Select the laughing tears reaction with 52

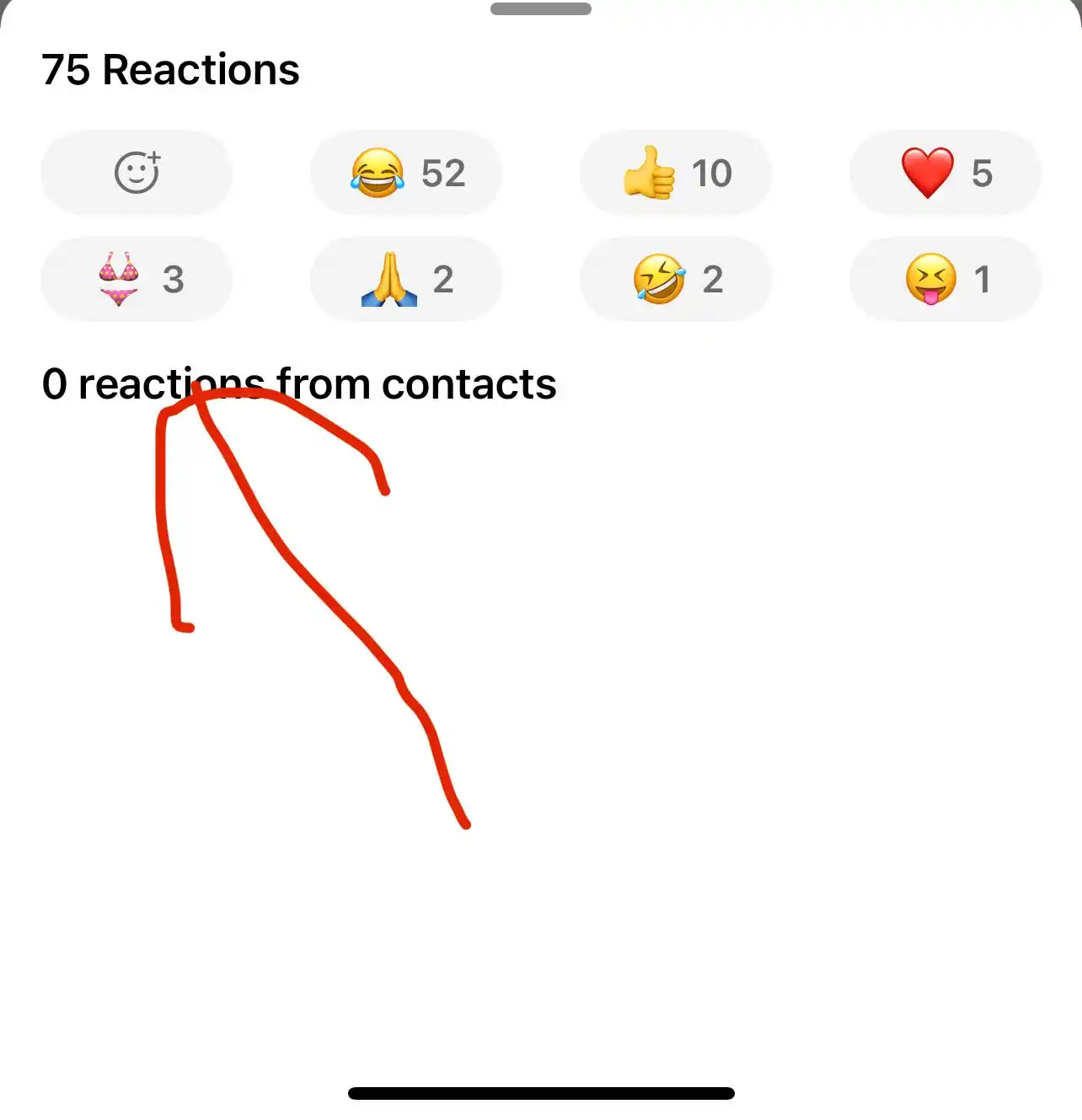(406, 173)
